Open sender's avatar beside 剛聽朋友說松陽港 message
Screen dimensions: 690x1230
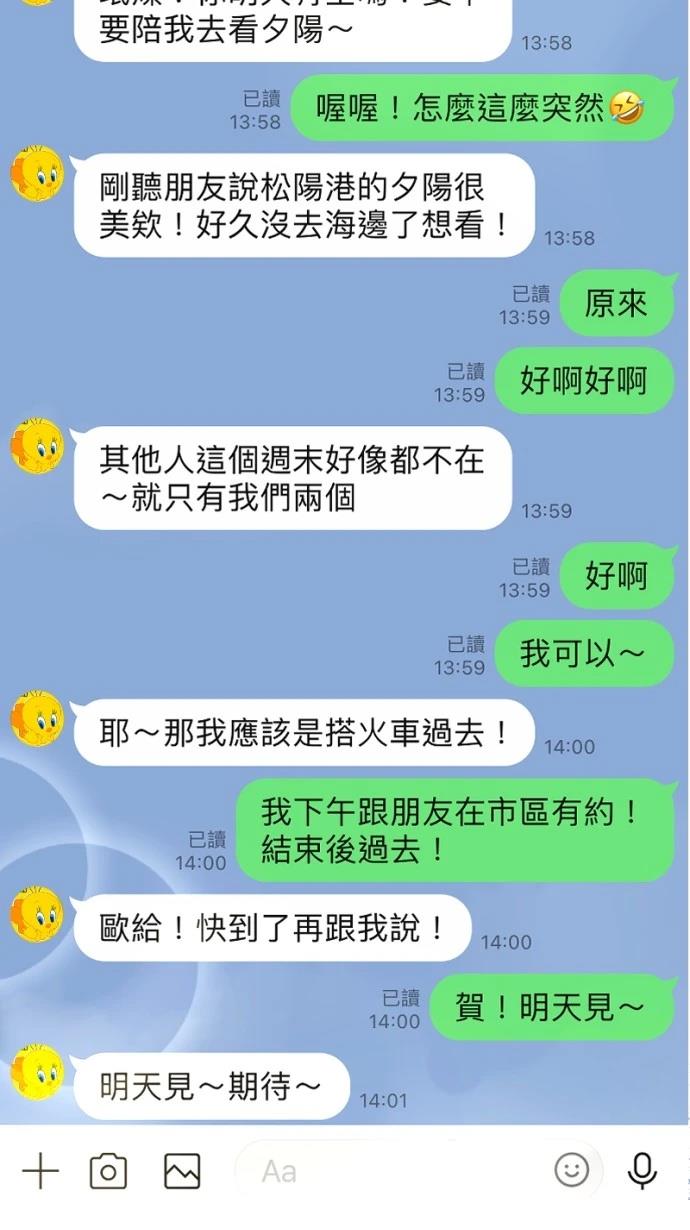point(37,173)
